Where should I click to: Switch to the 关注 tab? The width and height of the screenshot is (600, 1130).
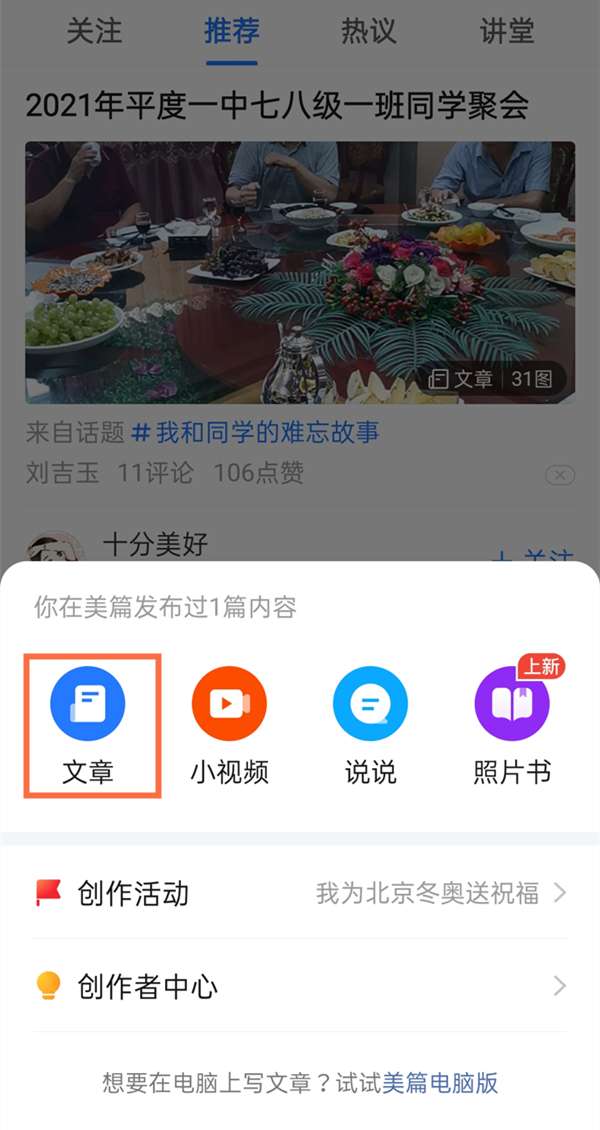tap(94, 31)
